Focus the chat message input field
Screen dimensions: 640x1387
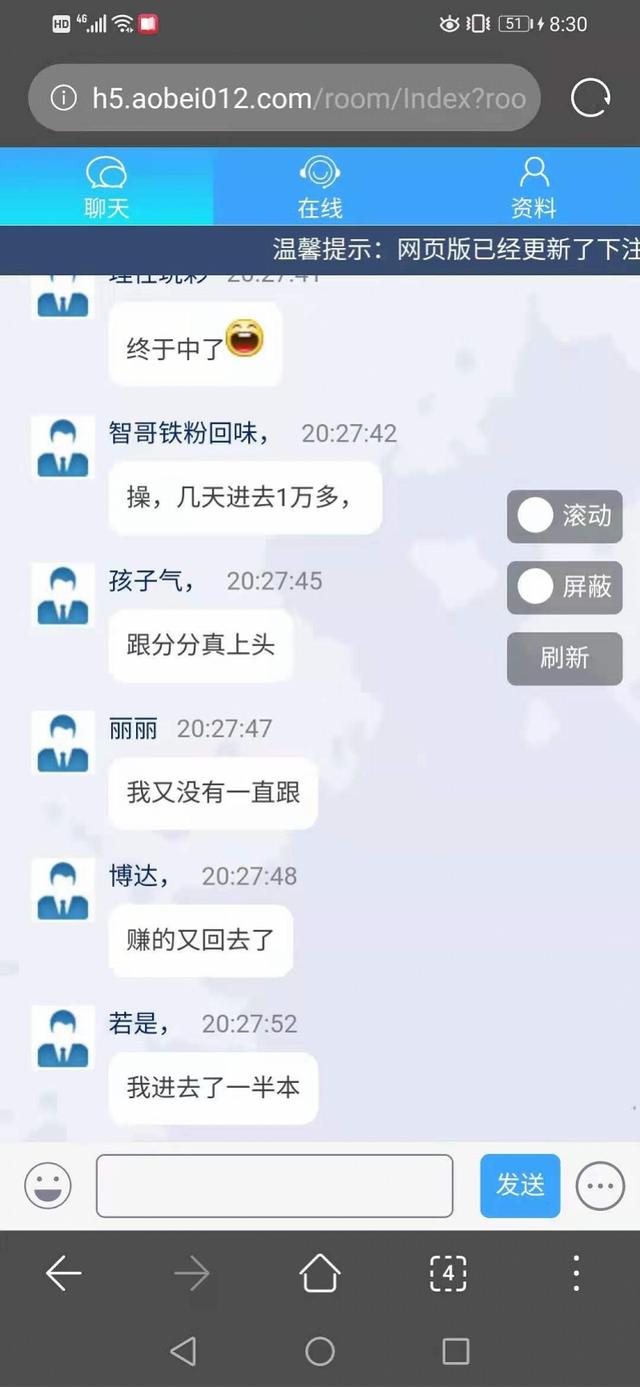coord(275,1186)
